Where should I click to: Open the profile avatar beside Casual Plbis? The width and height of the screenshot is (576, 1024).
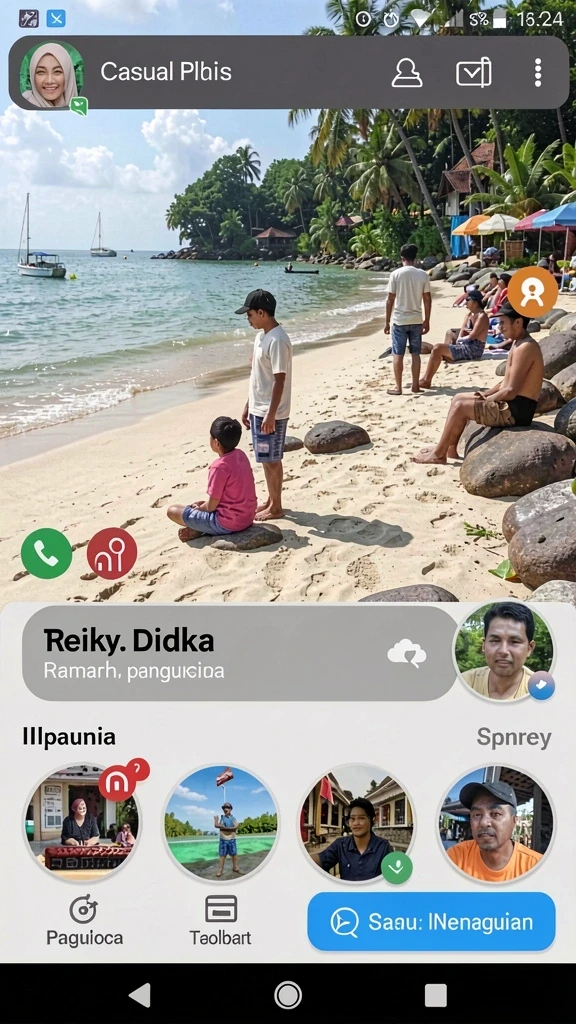coord(52,74)
